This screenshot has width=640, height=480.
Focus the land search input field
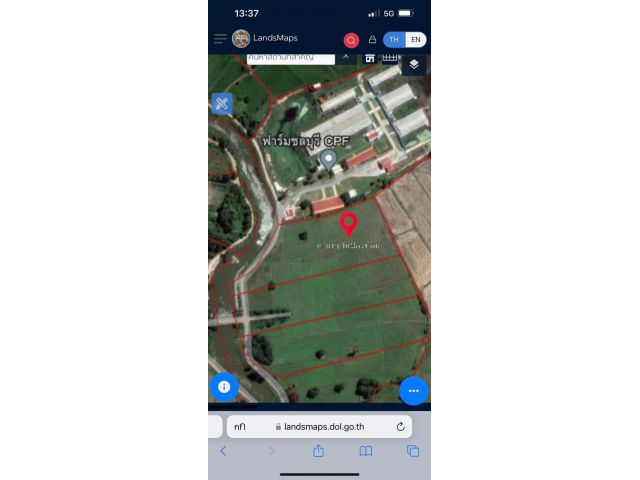[x=290, y=58]
